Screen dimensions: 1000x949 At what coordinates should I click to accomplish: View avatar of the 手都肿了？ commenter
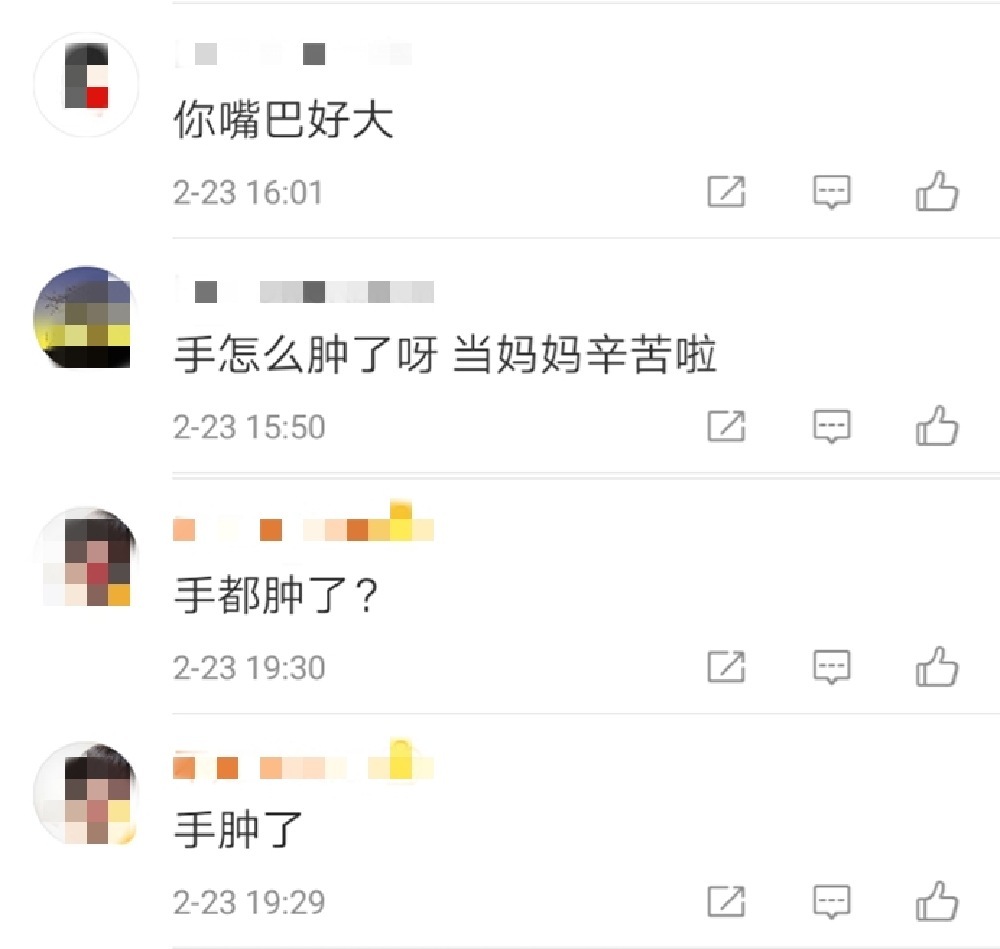pyautogui.click(x=85, y=558)
